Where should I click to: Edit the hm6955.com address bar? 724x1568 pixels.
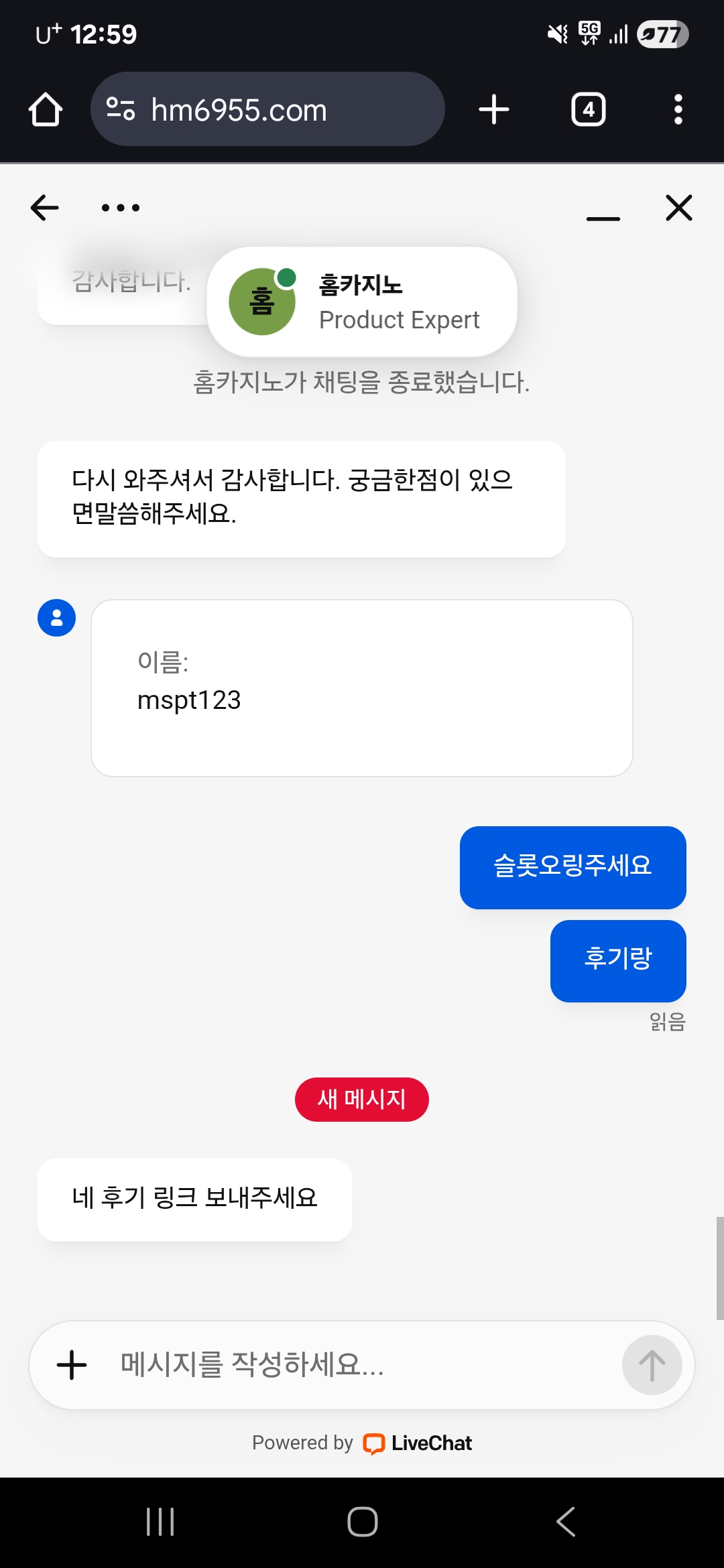pos(267,109)
